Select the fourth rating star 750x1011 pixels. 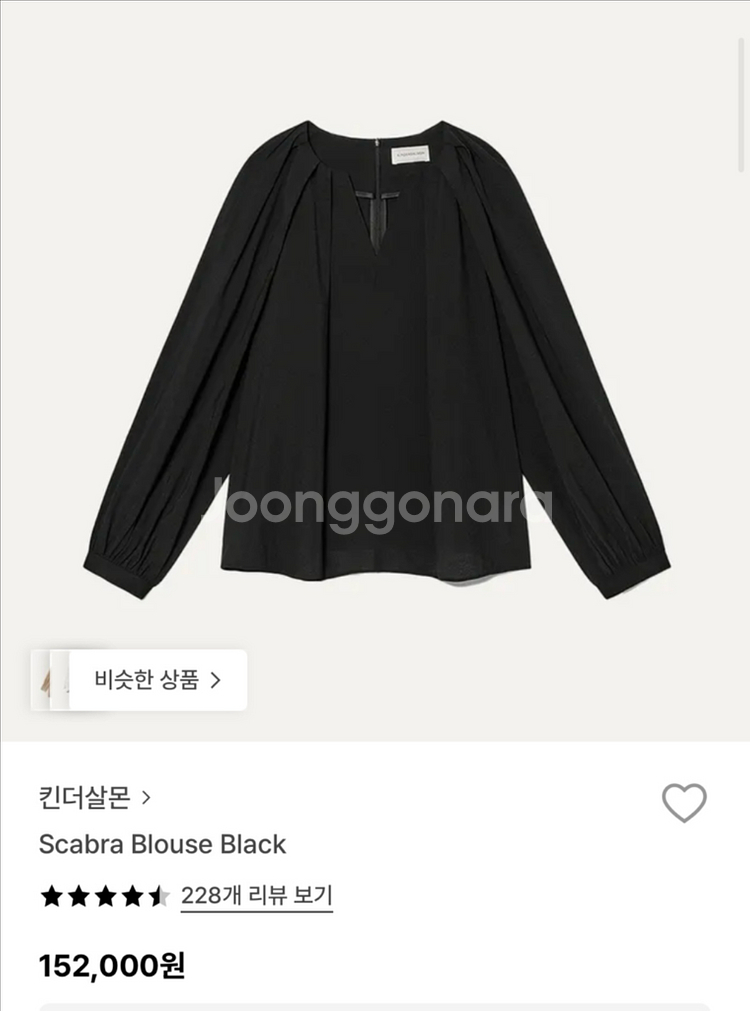point(131,895)
